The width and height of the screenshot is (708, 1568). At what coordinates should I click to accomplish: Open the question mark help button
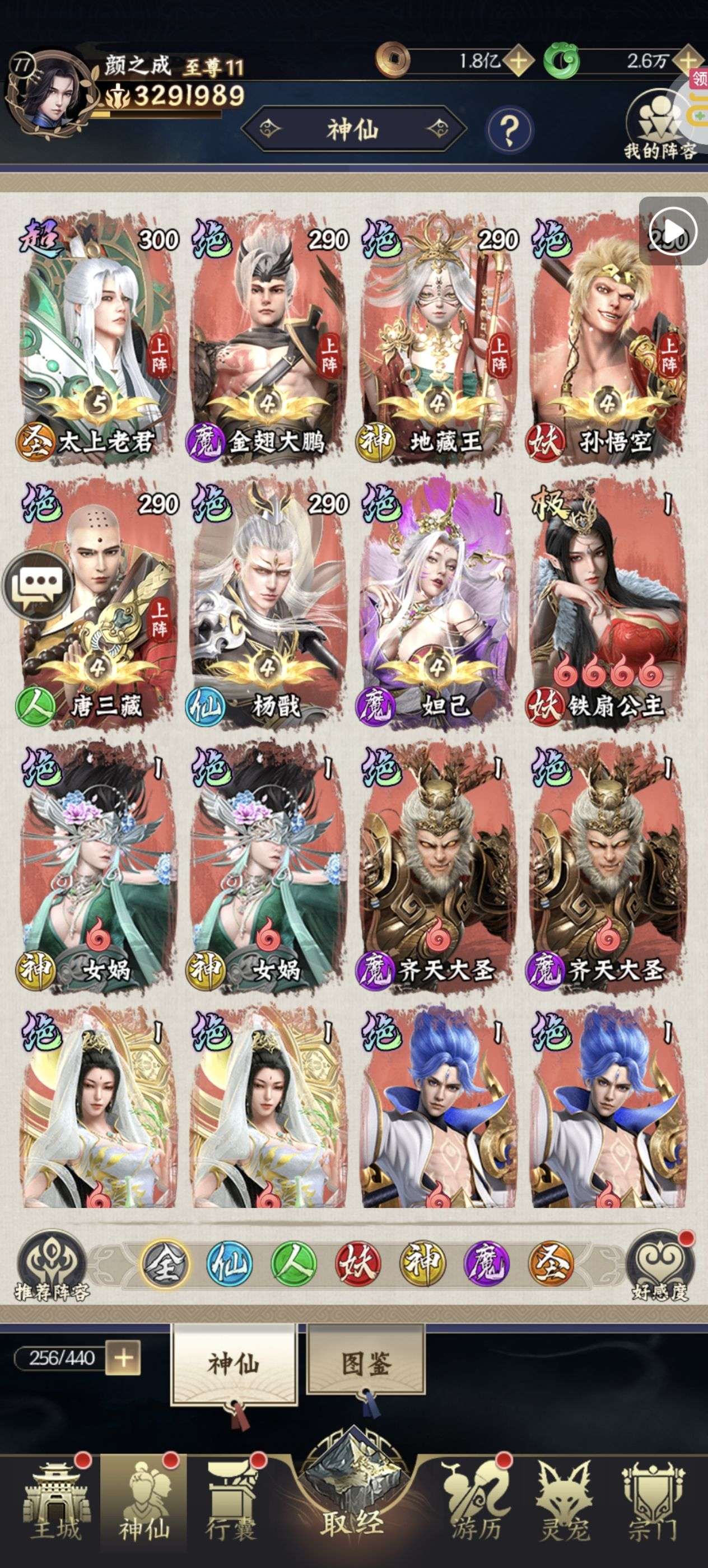510,130
